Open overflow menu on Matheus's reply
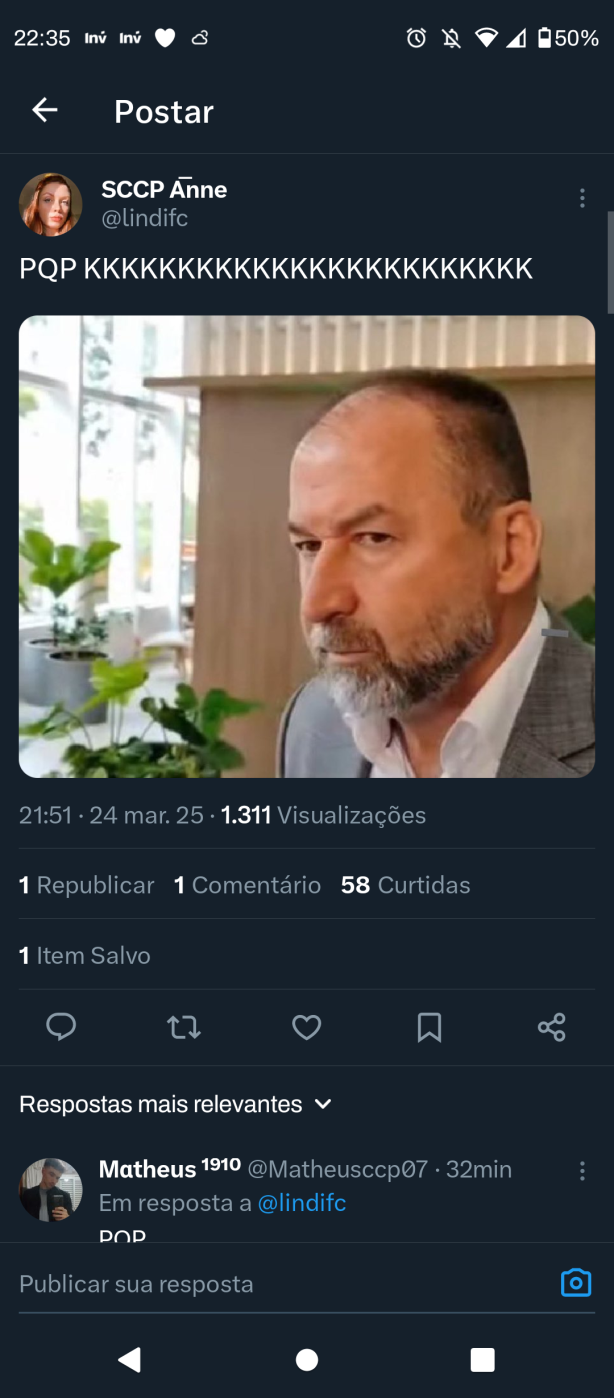The image size is (614, 1398). tap(582, 1171)
